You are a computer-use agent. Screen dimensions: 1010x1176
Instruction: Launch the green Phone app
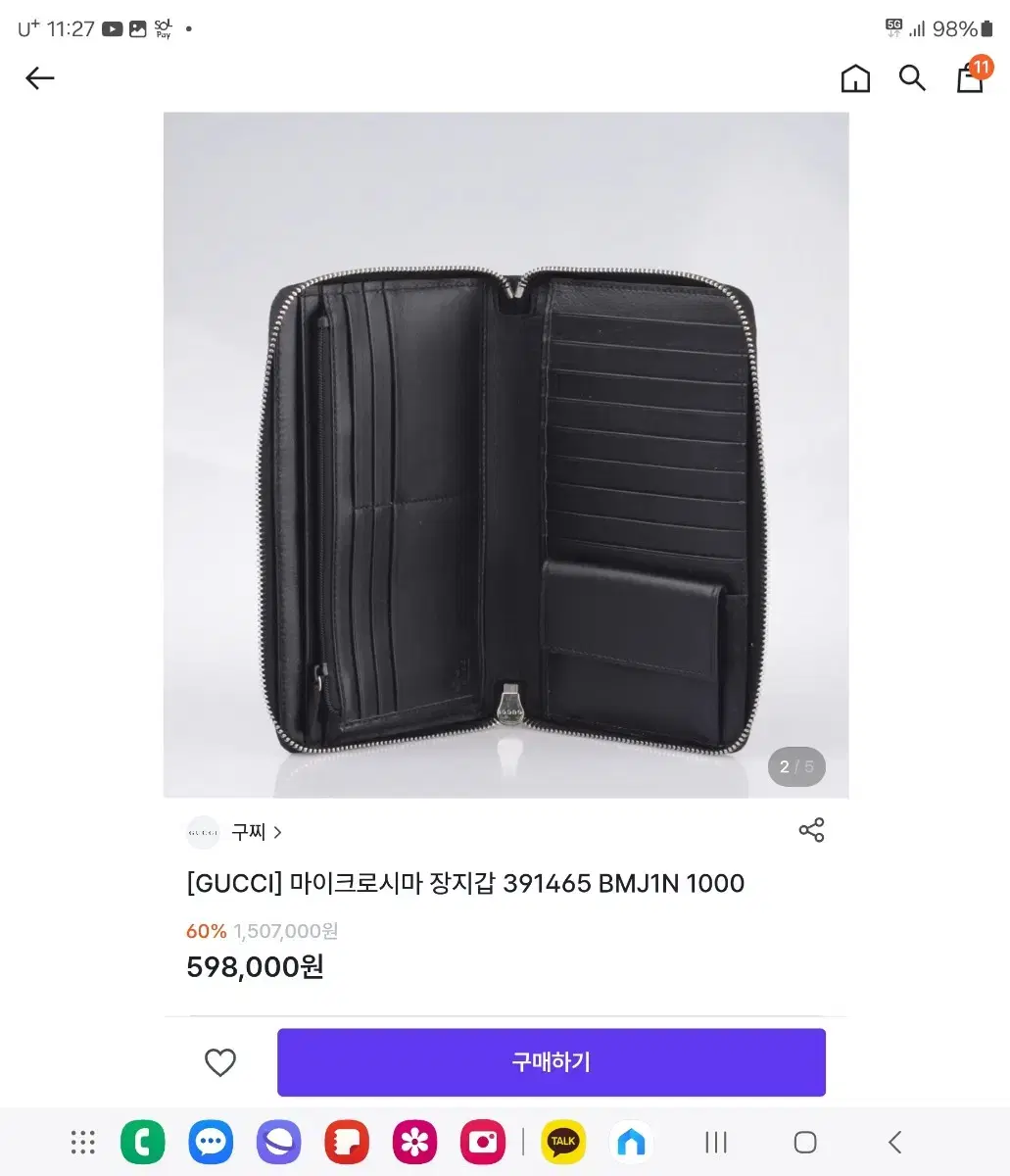[143, 1141]
